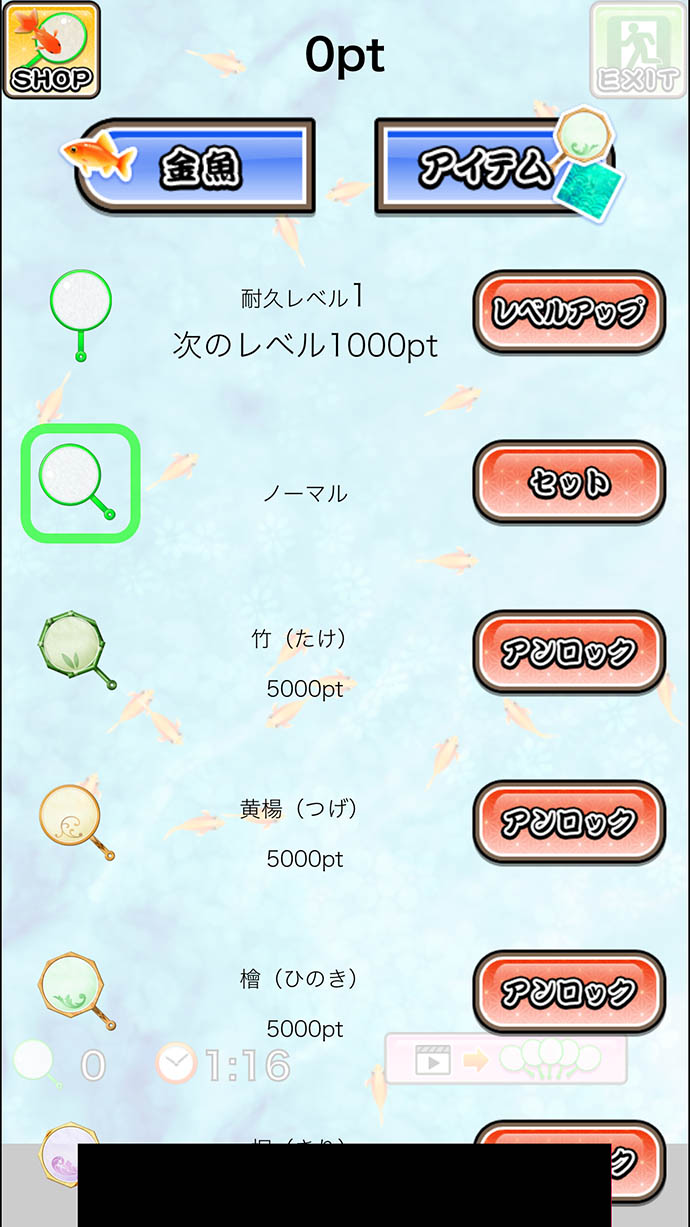Unlock the 竹（たけ）net
Image resolution: width=690 pixels, height=1227 pixels.
pos(569,652)
